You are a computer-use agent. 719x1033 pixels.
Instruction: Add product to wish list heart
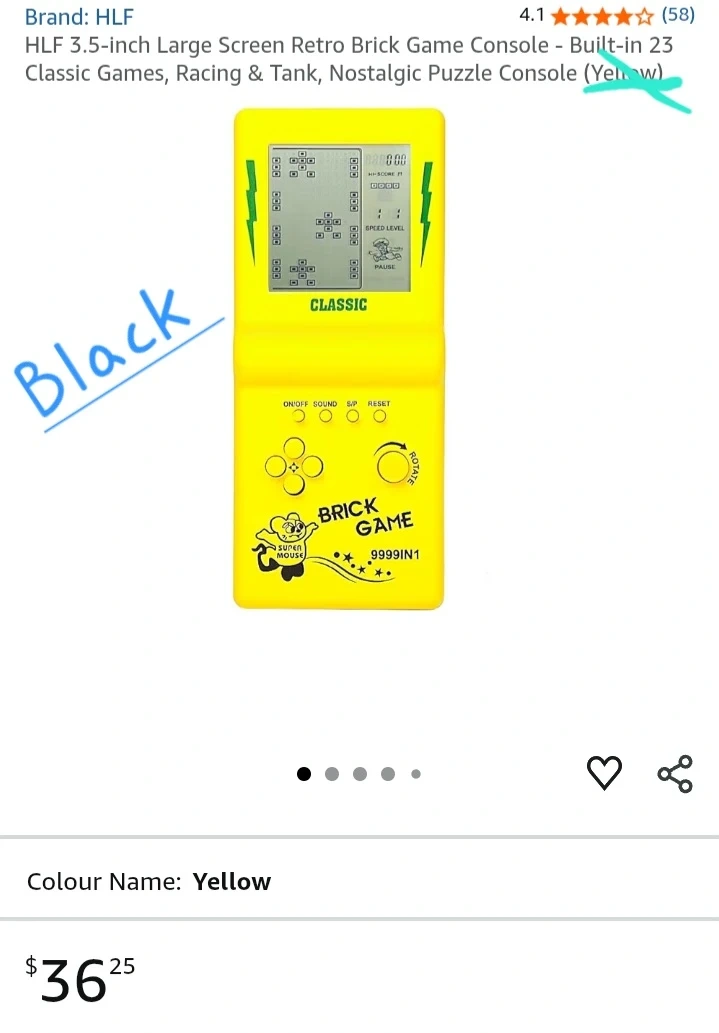coord(604,773)
